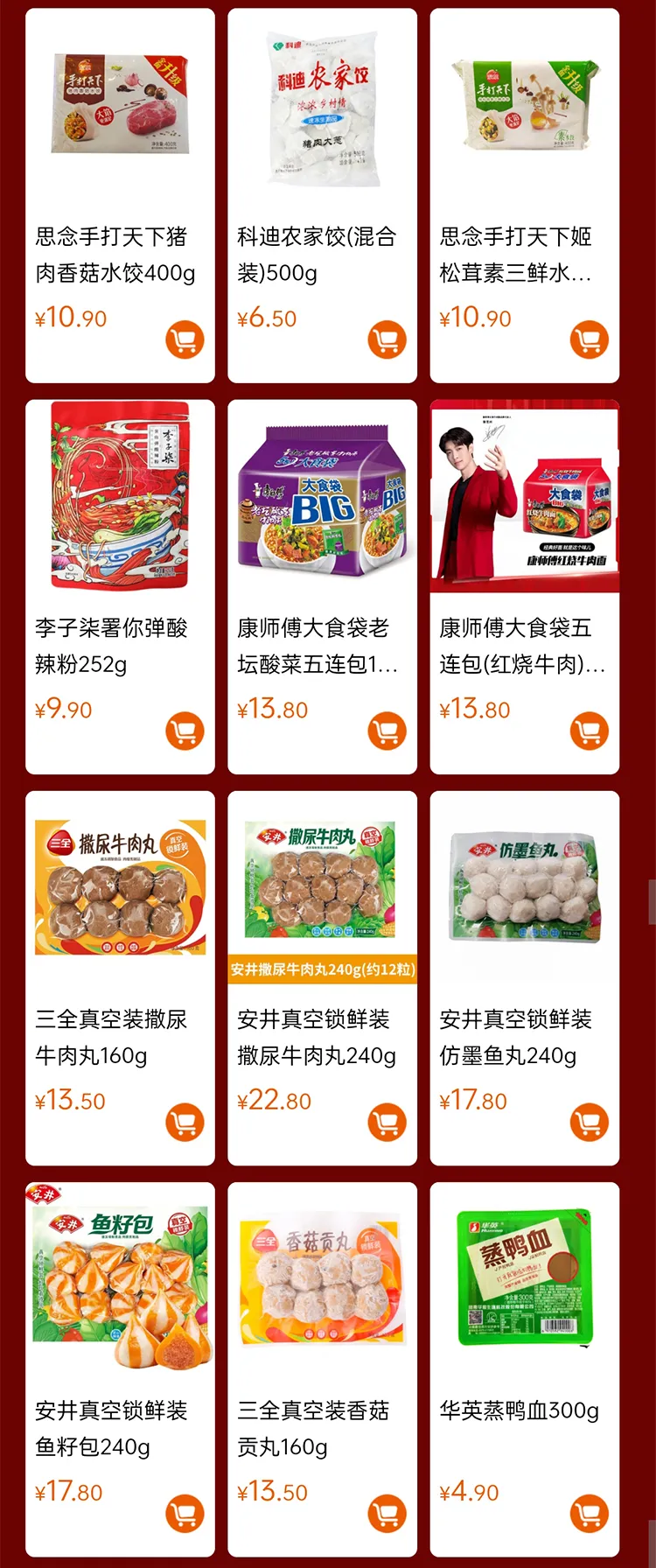656x1568 pixels.
Task: Add 三全真空装香菇贡丸160g to cart
Action: coord(387,1514)
